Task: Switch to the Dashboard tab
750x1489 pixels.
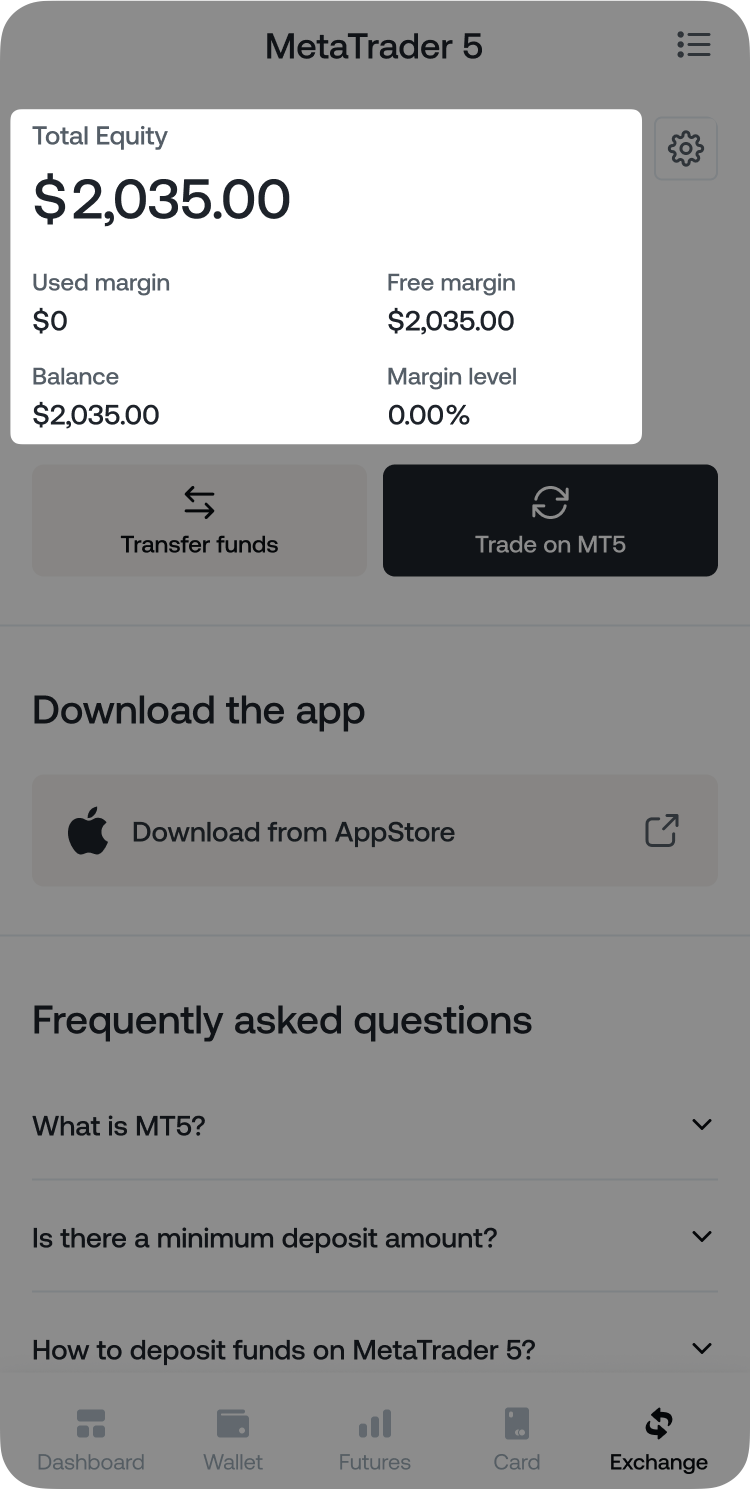Action: coord(91,1438)
